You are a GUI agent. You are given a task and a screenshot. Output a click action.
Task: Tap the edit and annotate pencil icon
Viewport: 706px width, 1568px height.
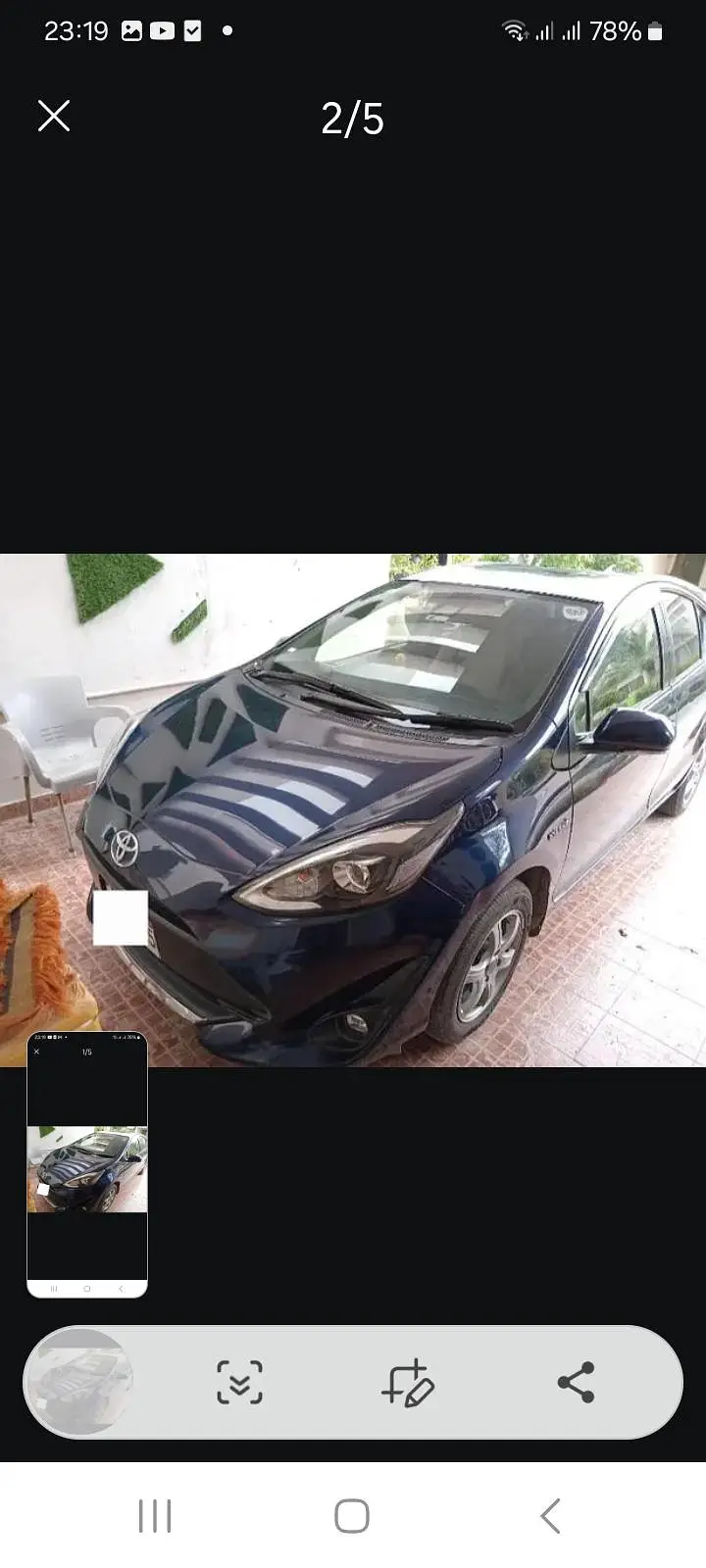[x=405, y=1381]
